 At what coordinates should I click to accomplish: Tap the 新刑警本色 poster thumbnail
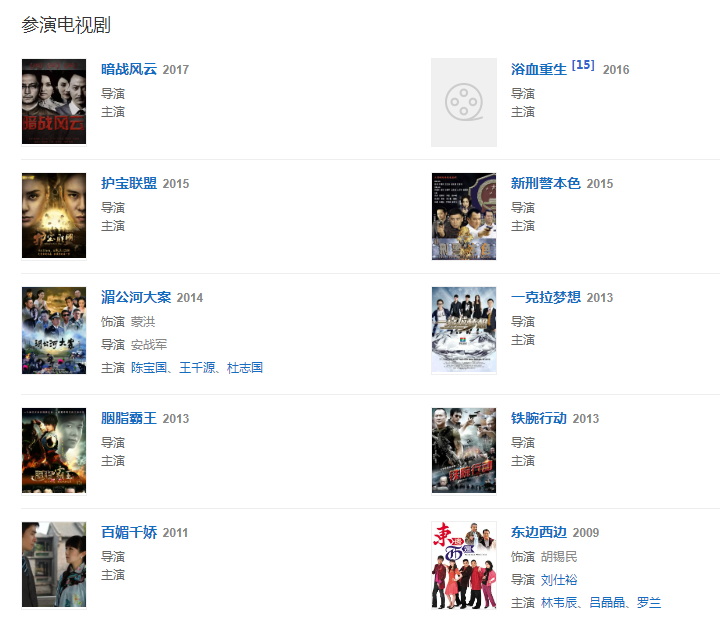coord(463,215)
